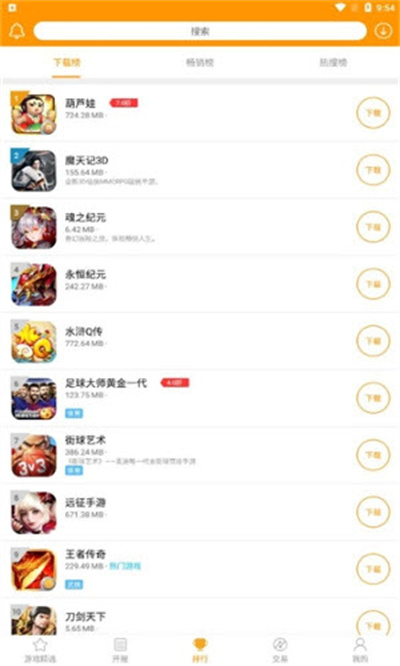The height and width of the screenshot is (666, 400).
Task: Switch to the 畅销榜 tab
Action: pos(200,62)
